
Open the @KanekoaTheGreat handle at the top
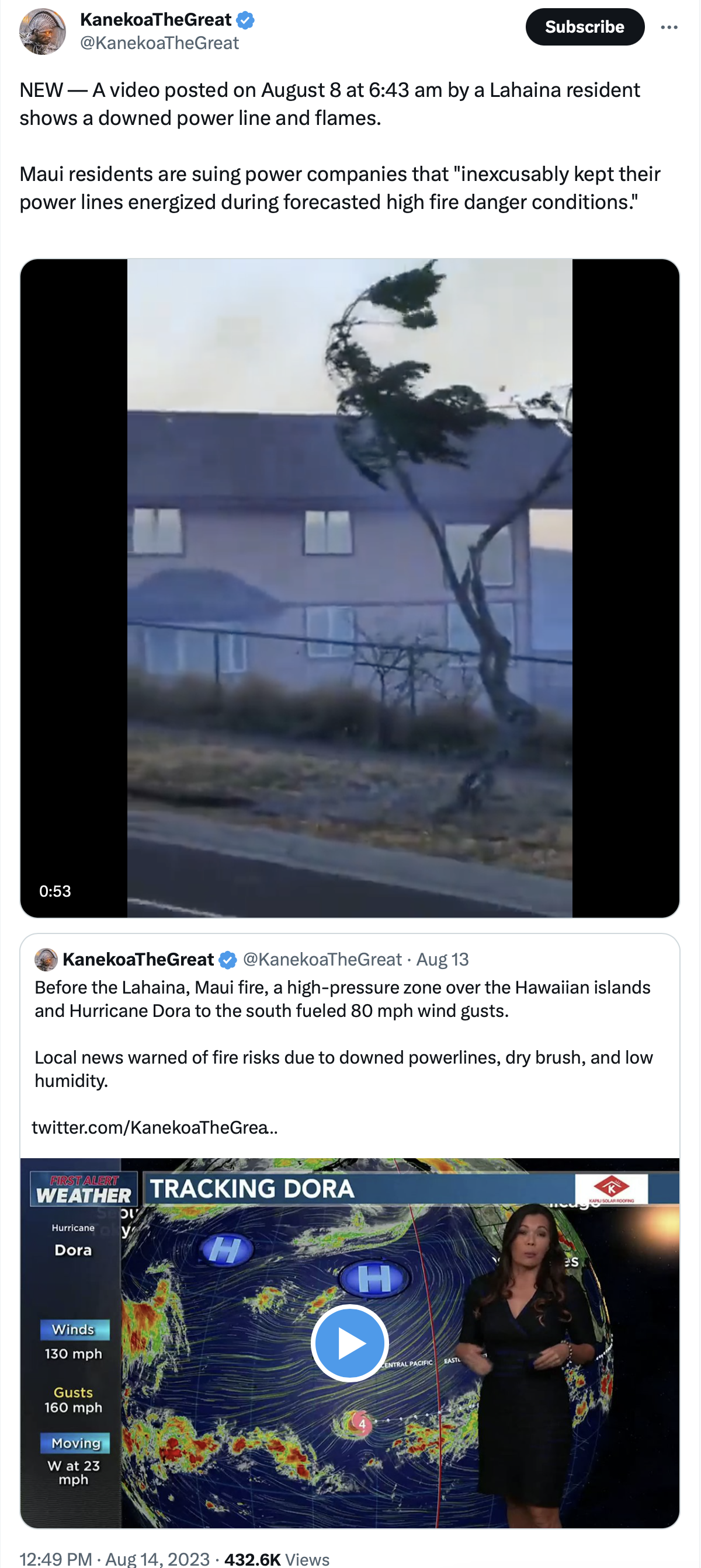(159, 43)
